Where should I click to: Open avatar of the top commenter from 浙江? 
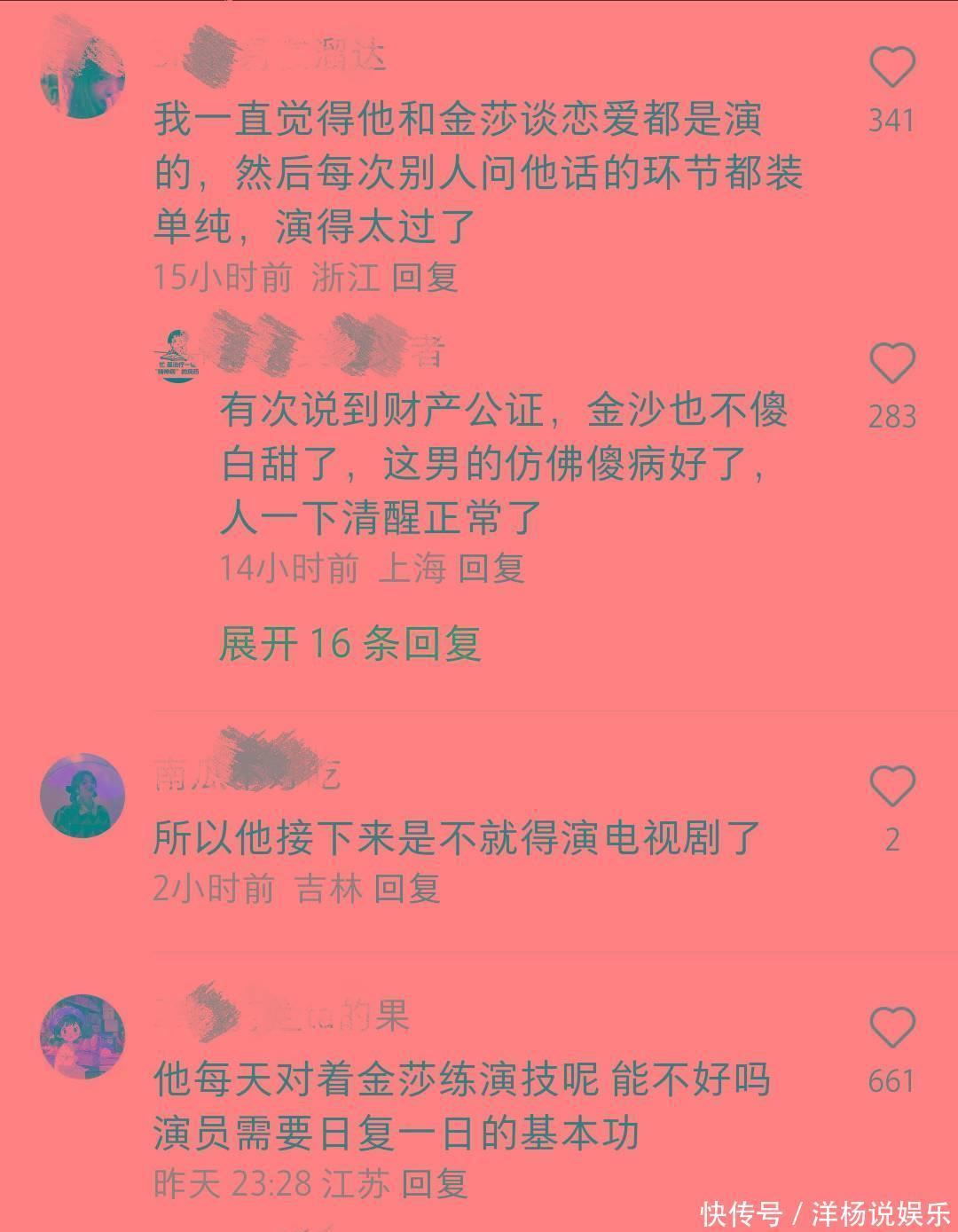[x=82, y=75]
